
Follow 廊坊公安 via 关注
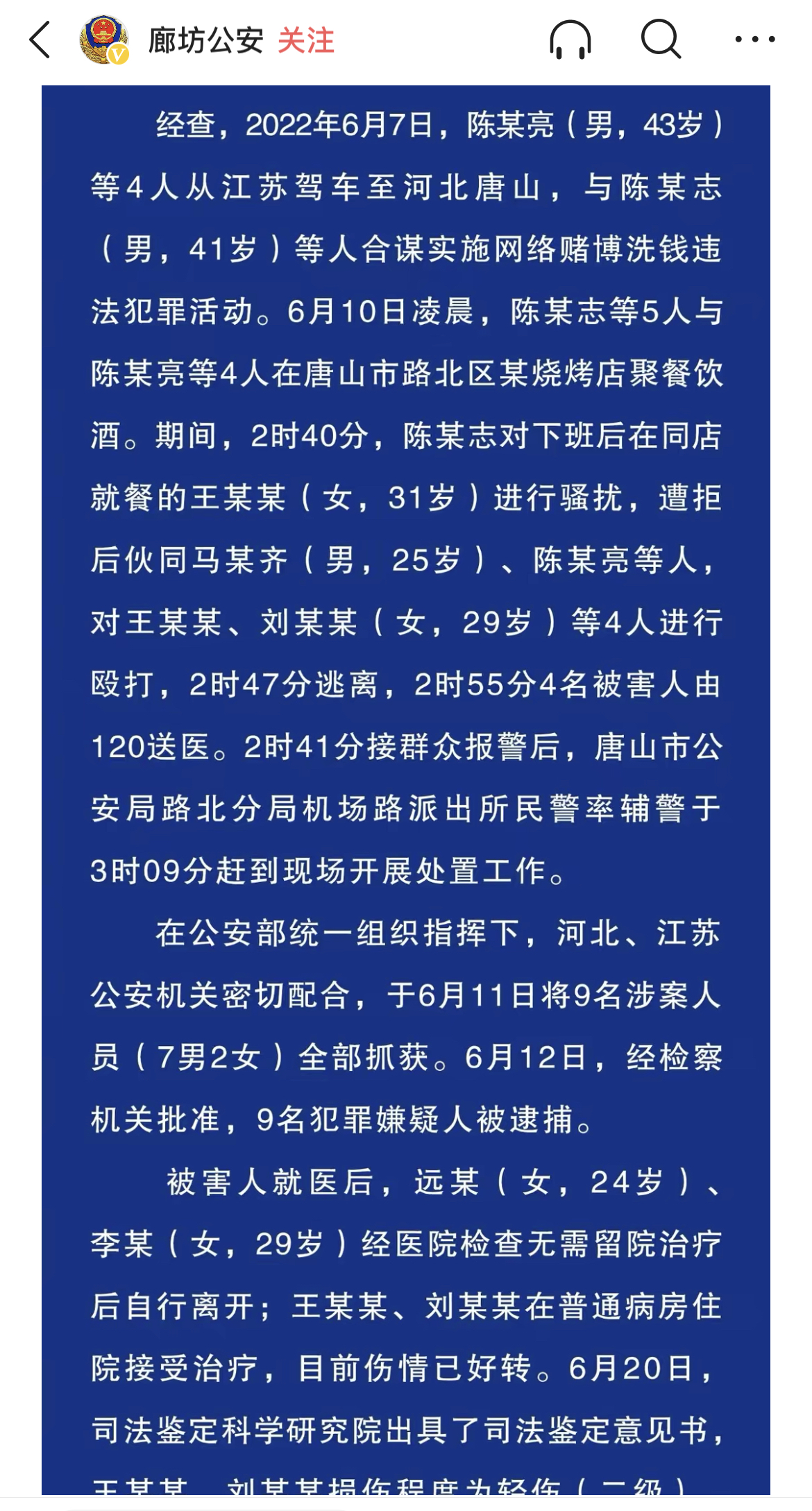(x=306, y=41)
